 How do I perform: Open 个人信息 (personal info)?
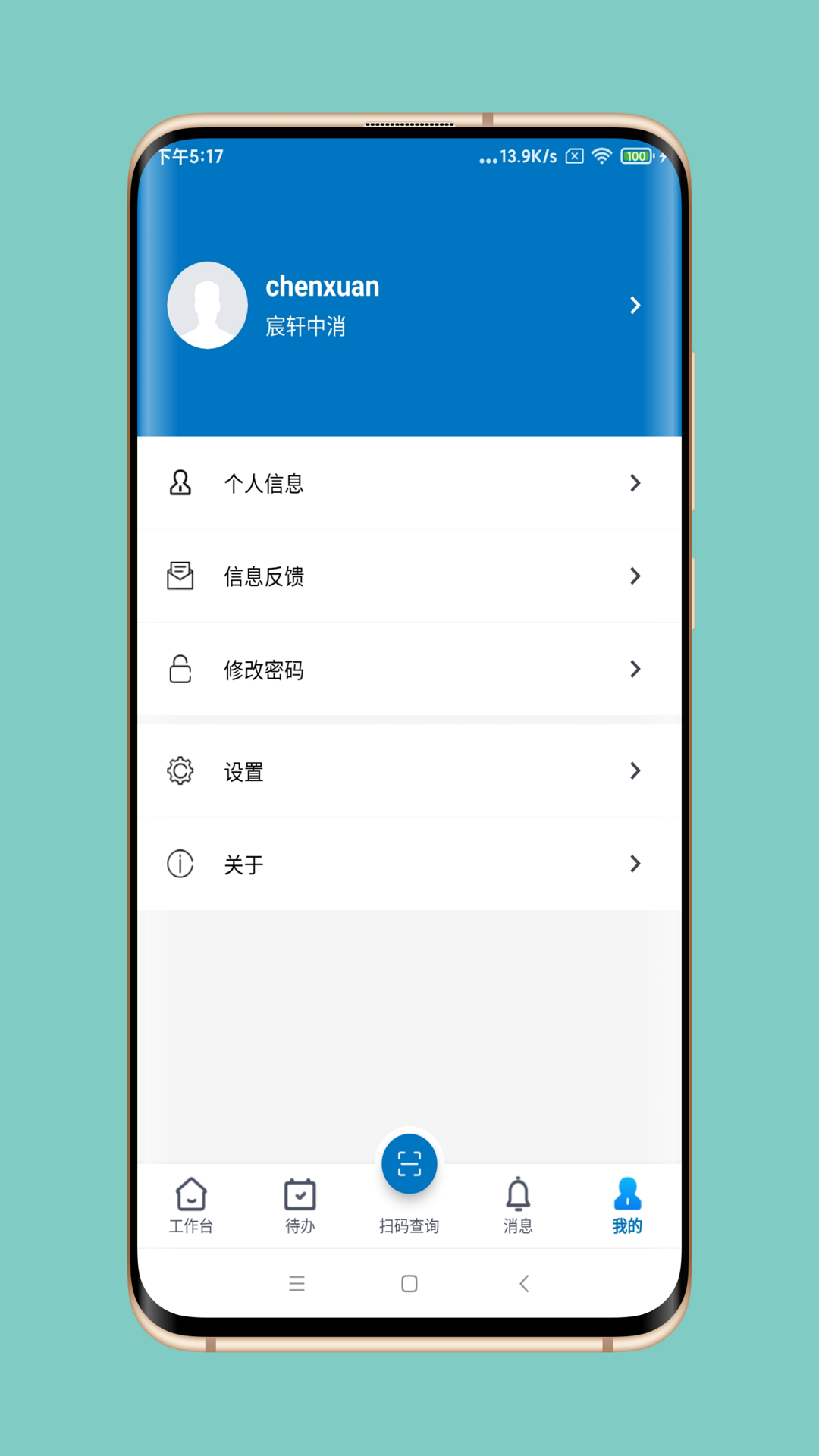(x=409, y=483)
